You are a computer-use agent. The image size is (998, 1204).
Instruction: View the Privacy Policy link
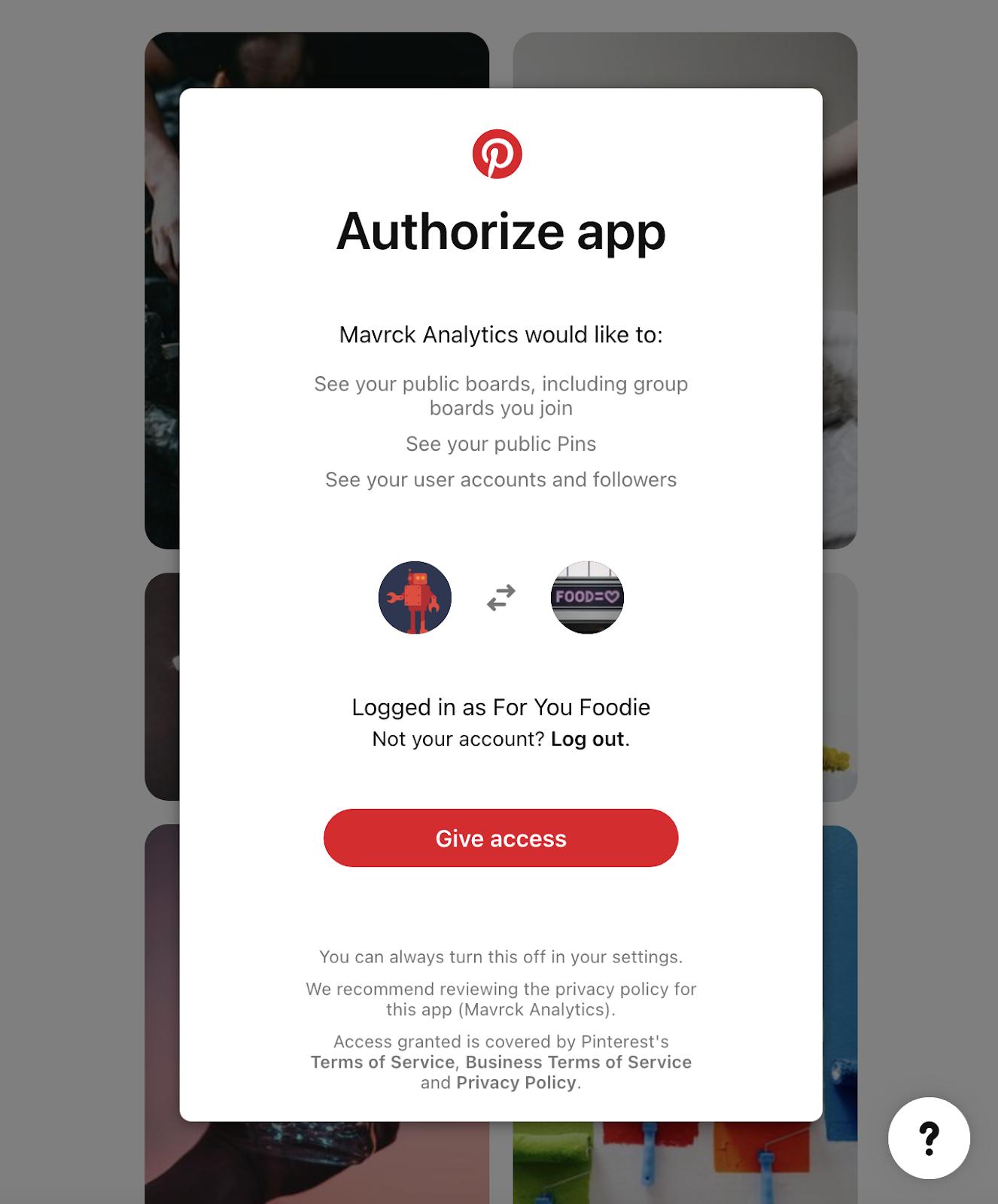click(516, 1083)
